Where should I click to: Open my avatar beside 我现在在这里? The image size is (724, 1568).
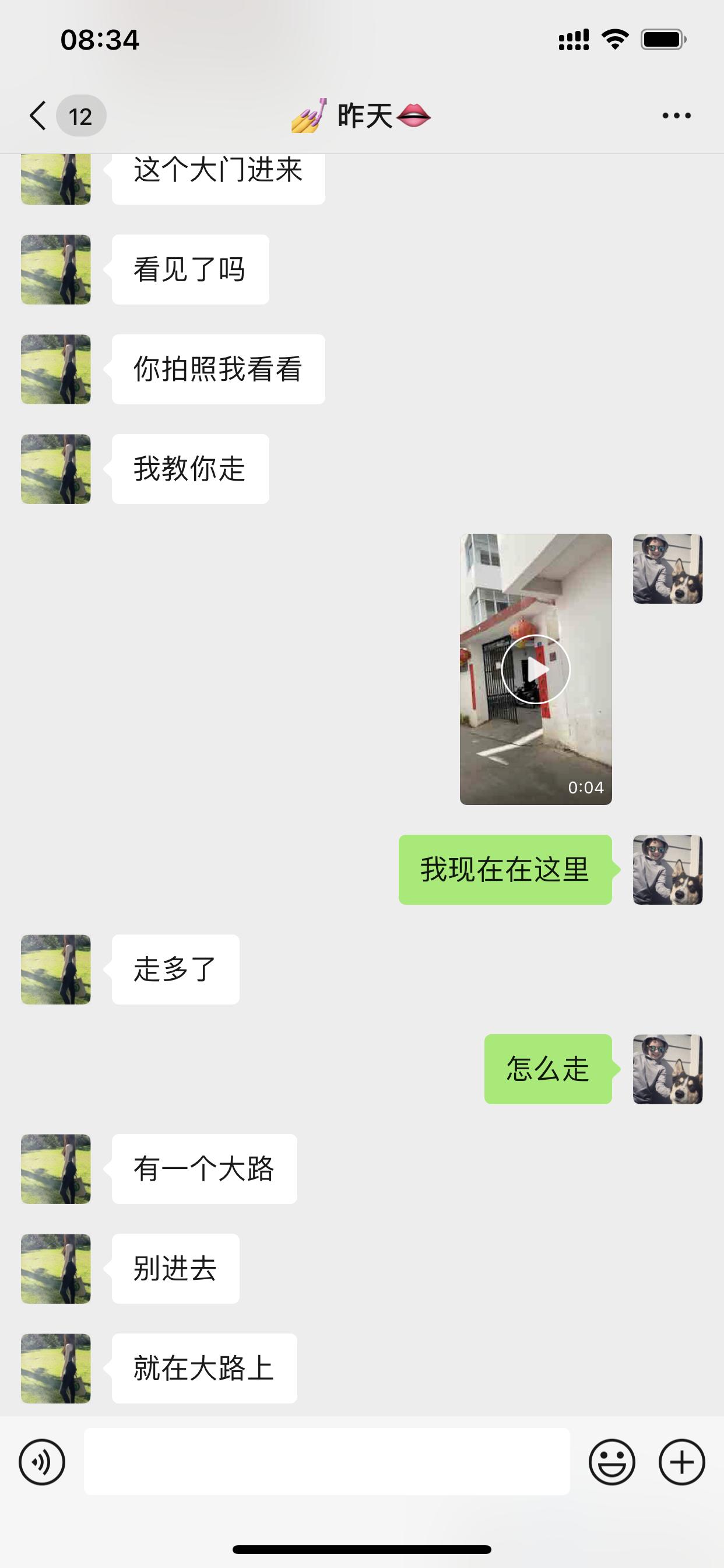click(667, 870)
